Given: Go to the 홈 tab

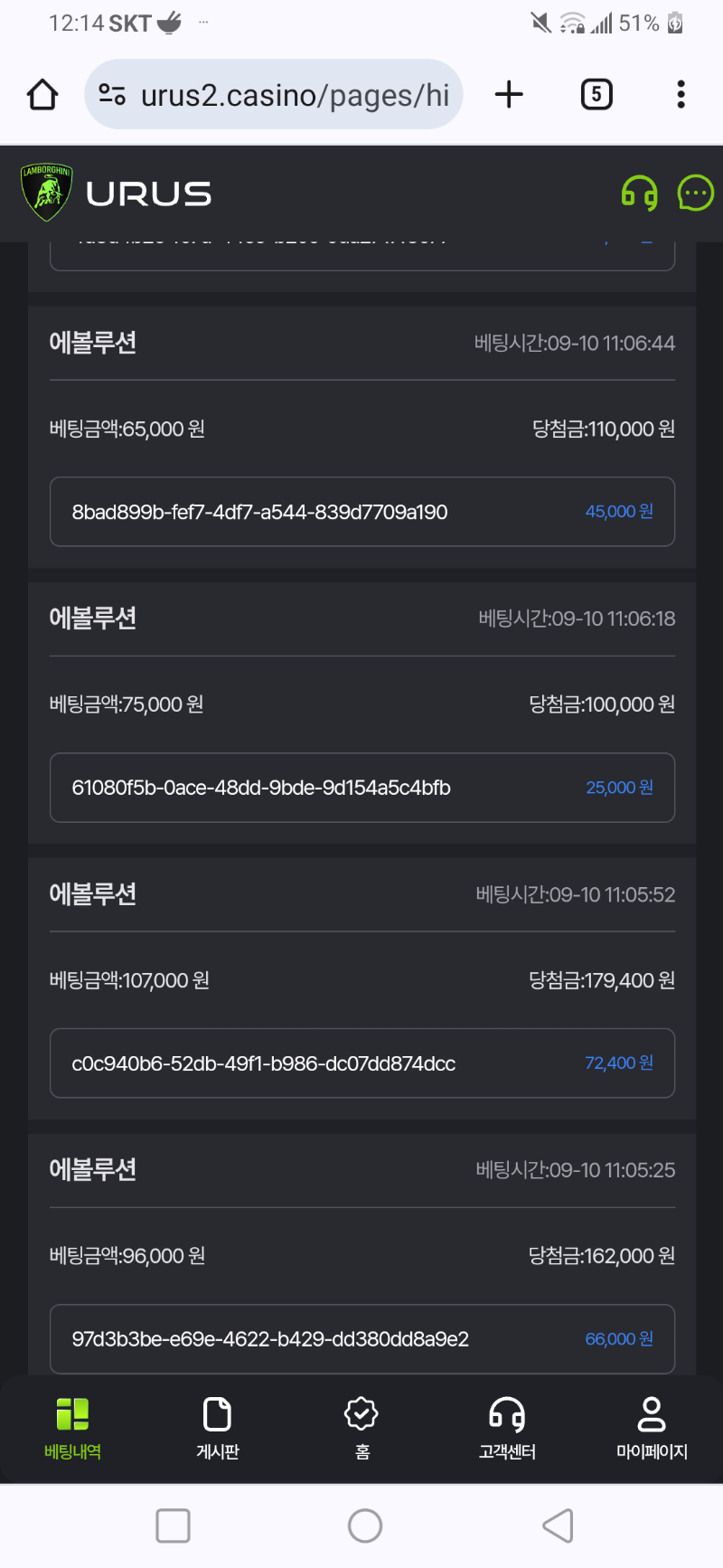Looking at the screenshot, I should 361,1427.
